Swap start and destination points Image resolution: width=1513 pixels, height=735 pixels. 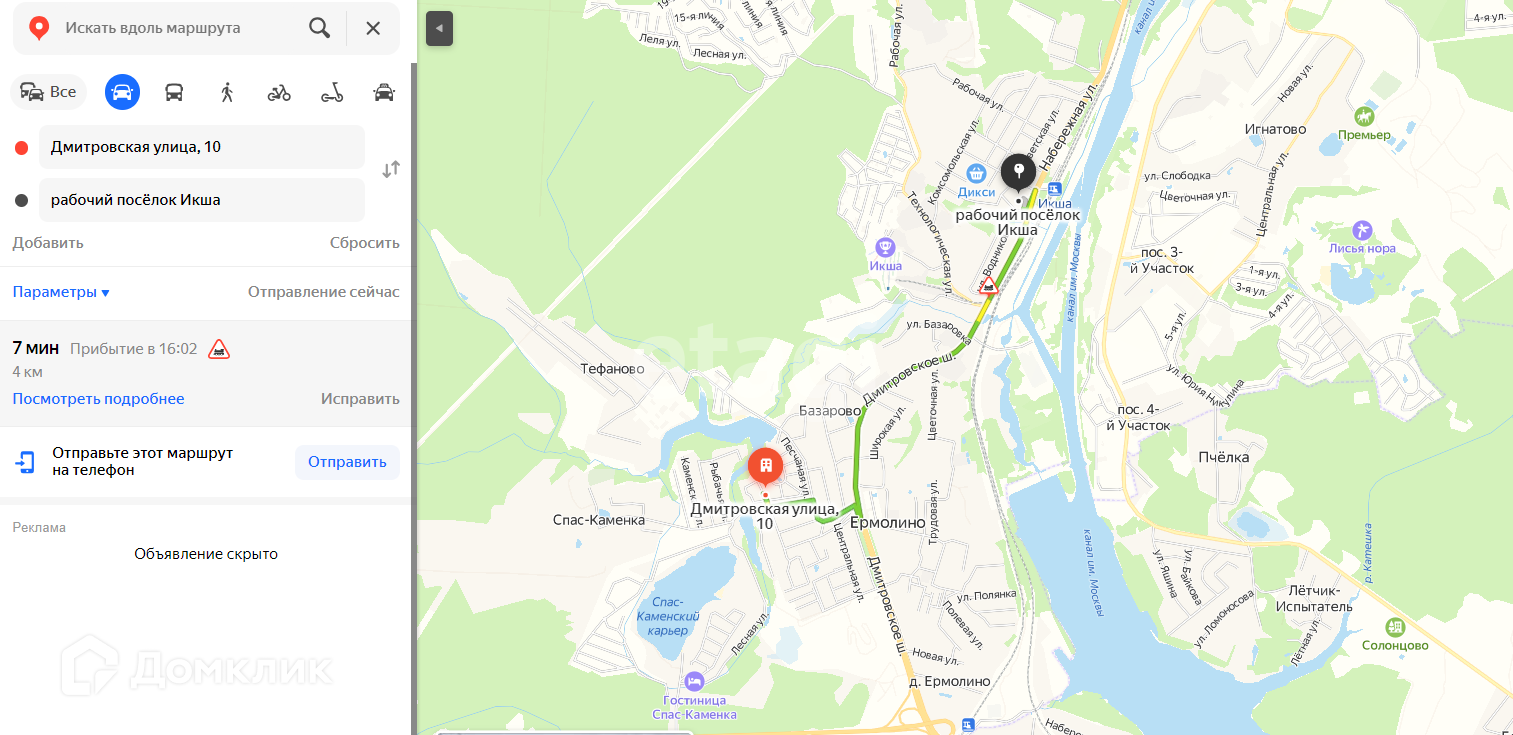point(391,170)
